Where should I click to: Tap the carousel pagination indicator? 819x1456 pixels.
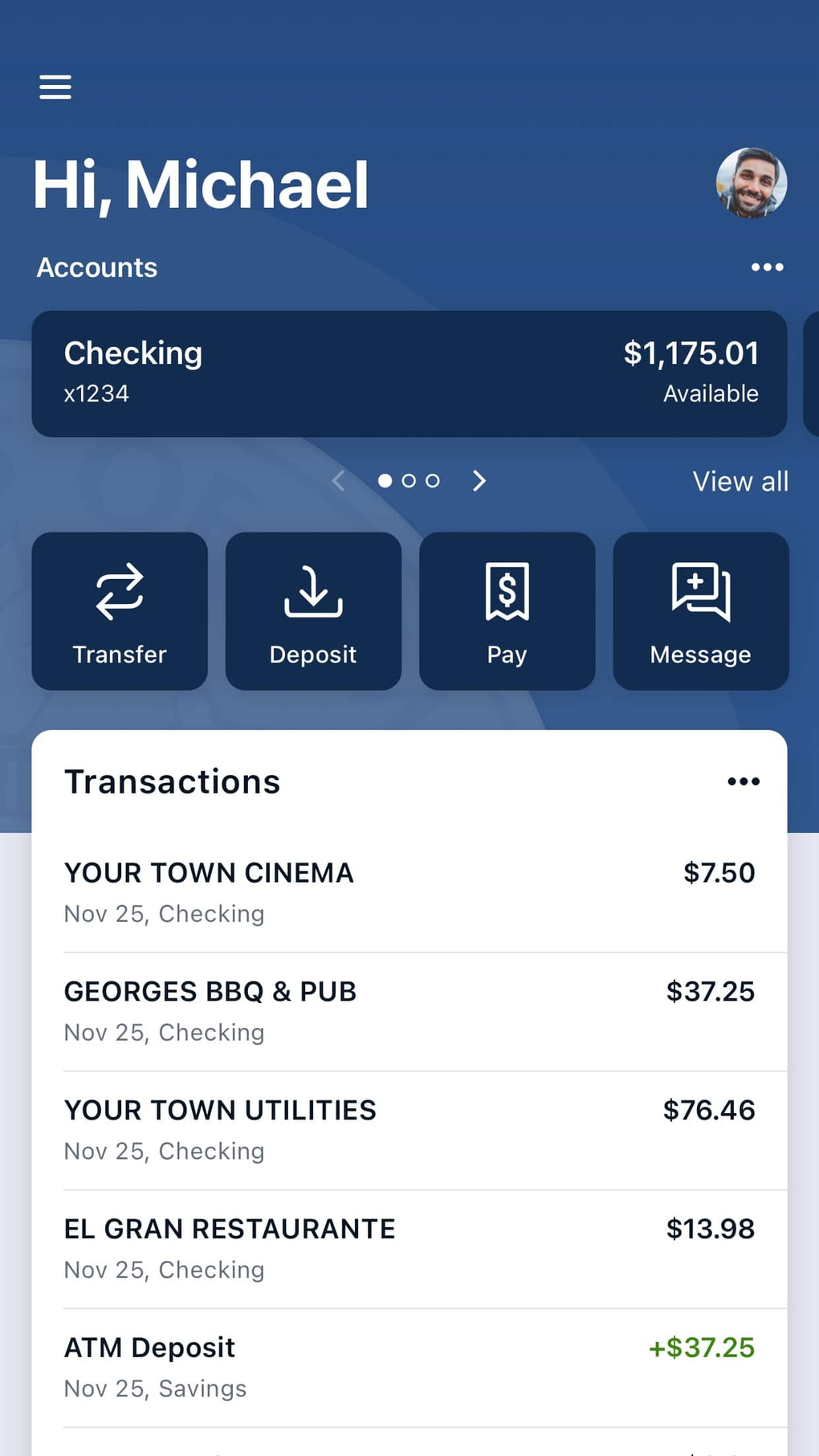click(x=408, y=480)
